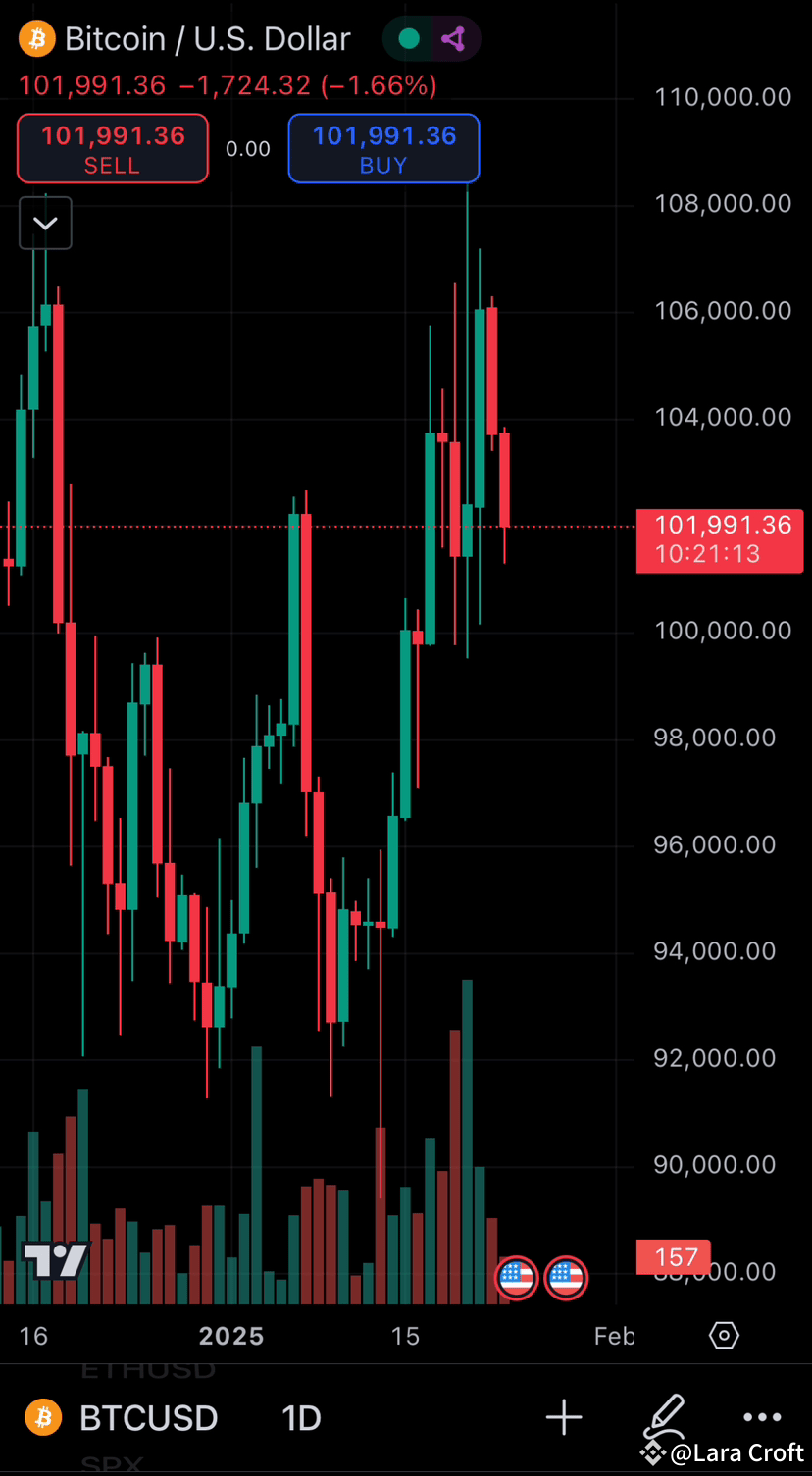Tap the Bitcoin logo next to the chart title
Image resolution: width=812 pixels, height=1476 pixels.
pos(37,38)
